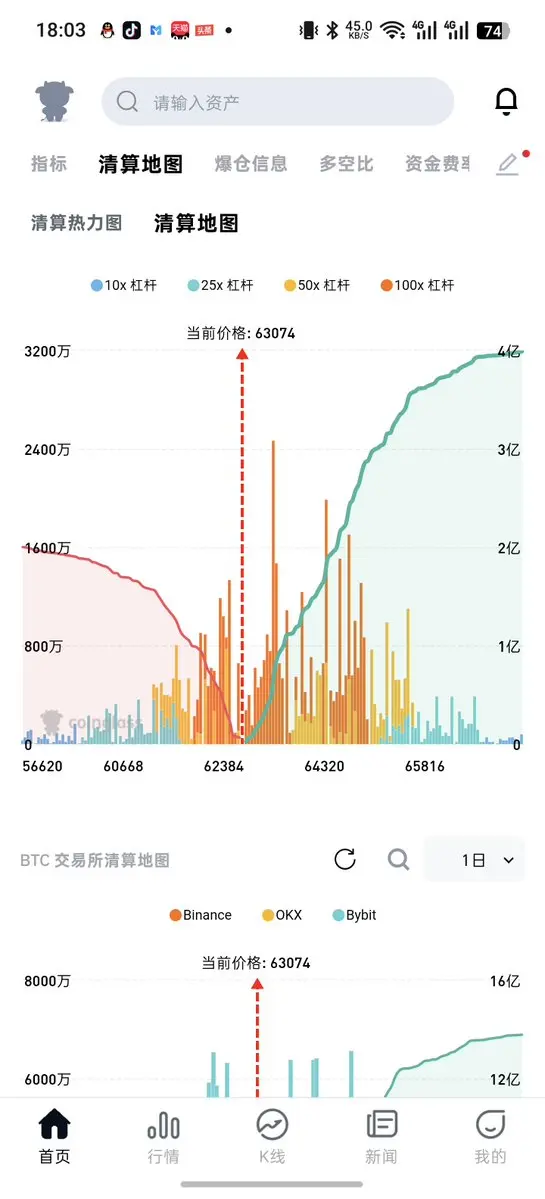This screenshot has height=1199, width=545.
Task: Edit the tab list with pencil icon
Action: click(x=508, y=164)
